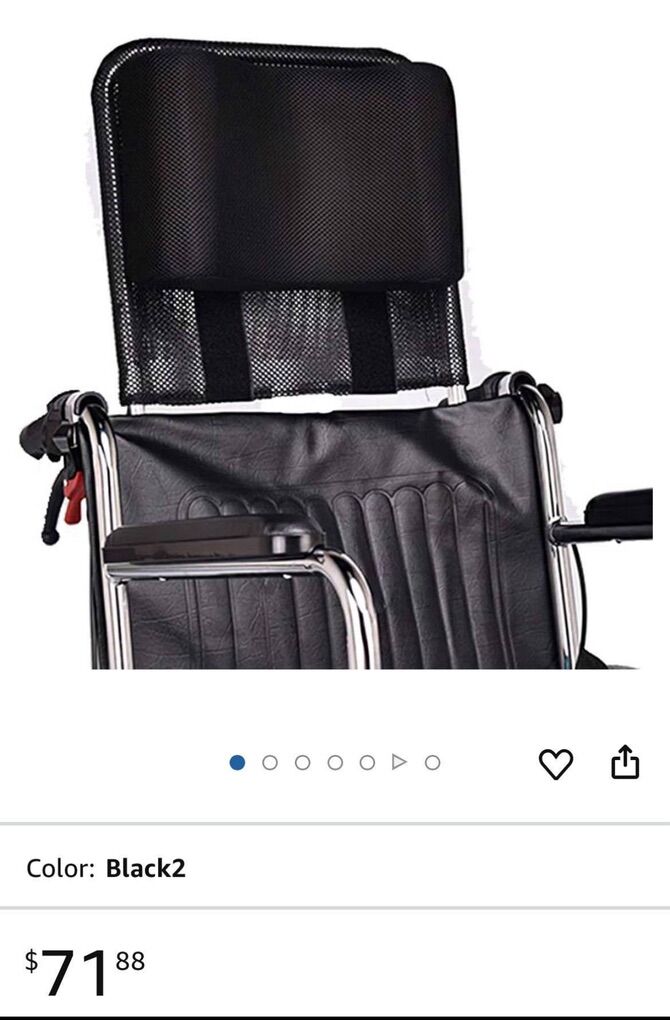Add this item to your wish list
670x1020 pixels.
(x=556, y=764)
